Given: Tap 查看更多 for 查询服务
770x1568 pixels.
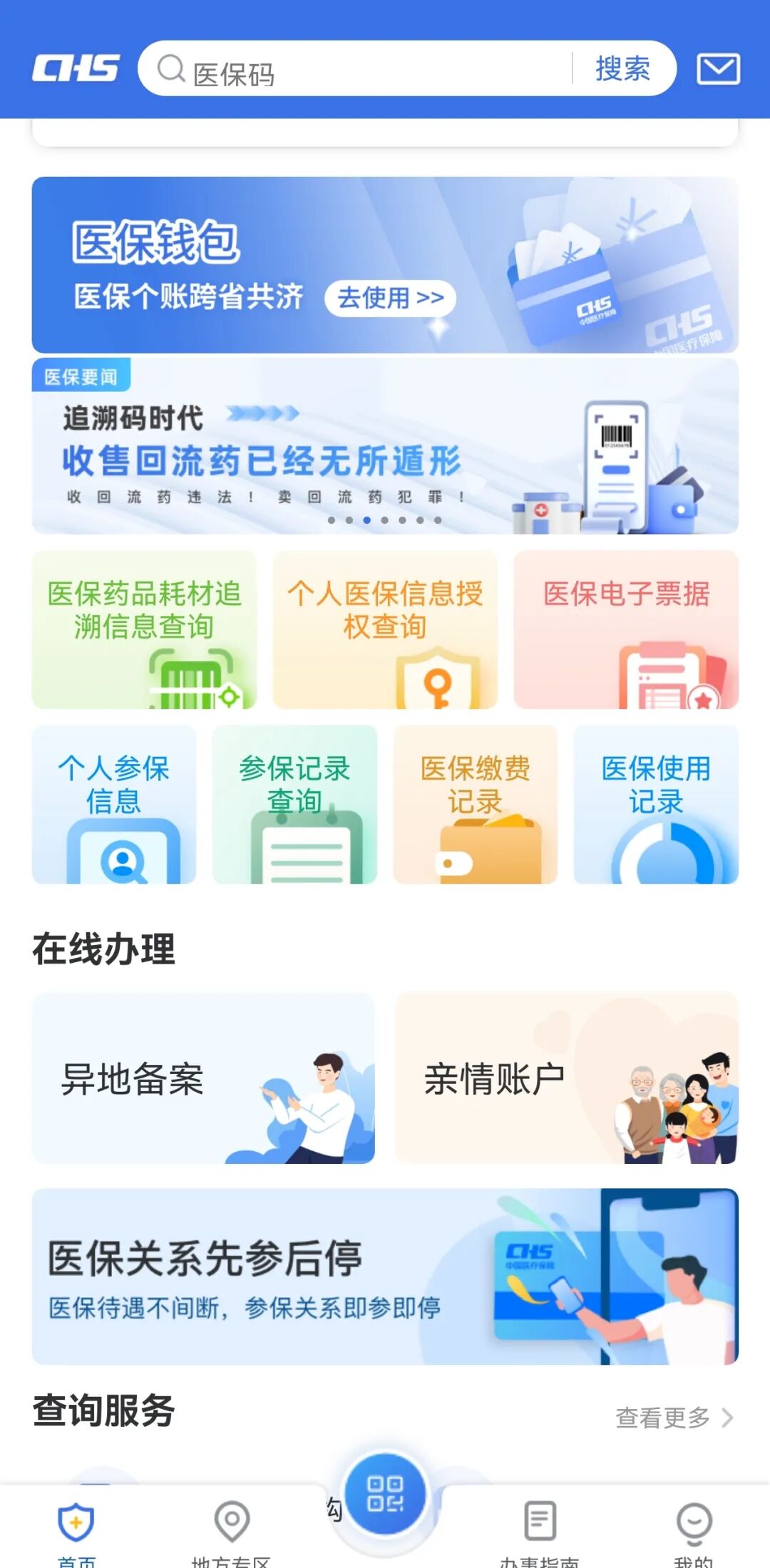Looking at the screenshot, I should (x=673, y=1418).
